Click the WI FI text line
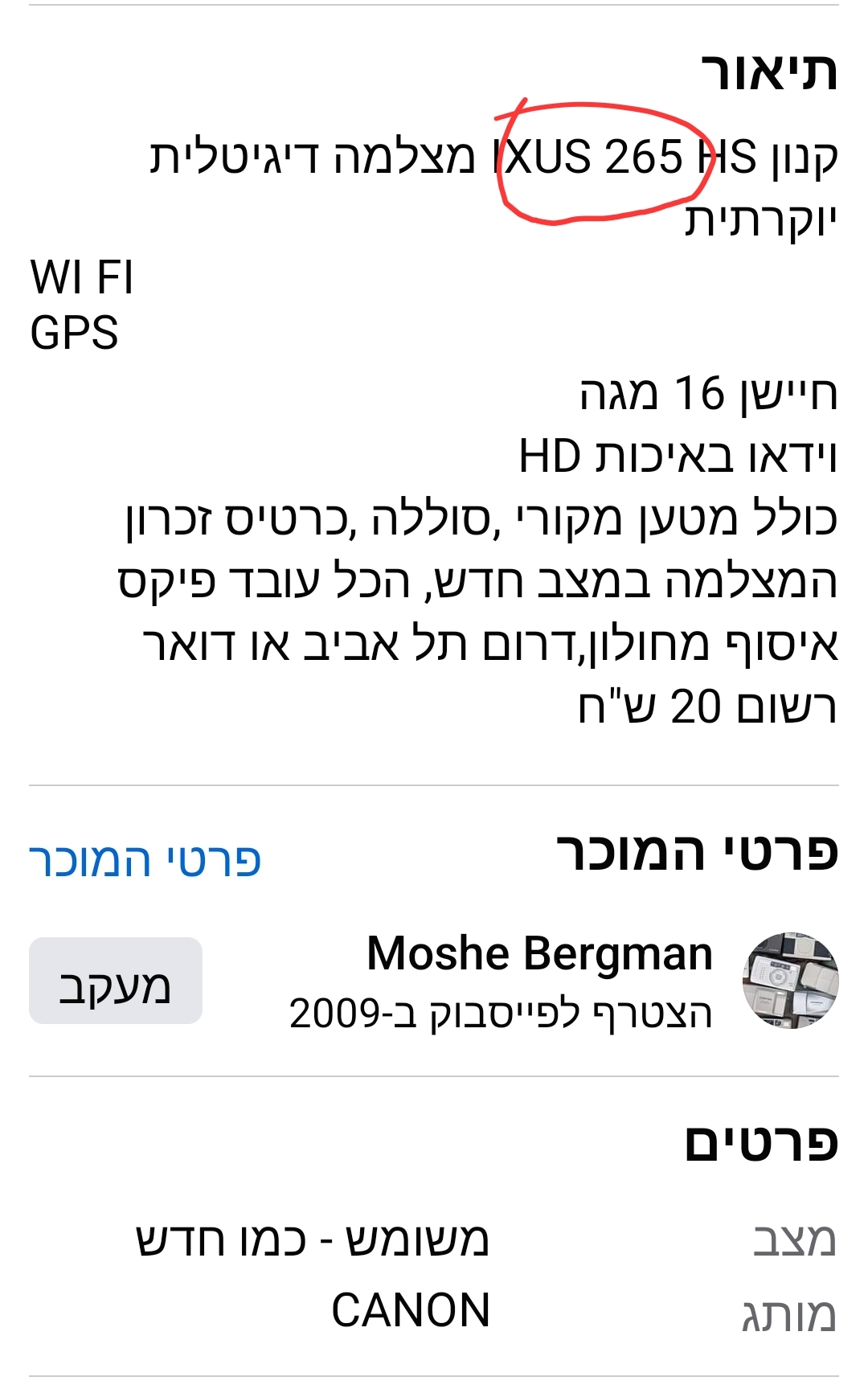 [77, 278]
